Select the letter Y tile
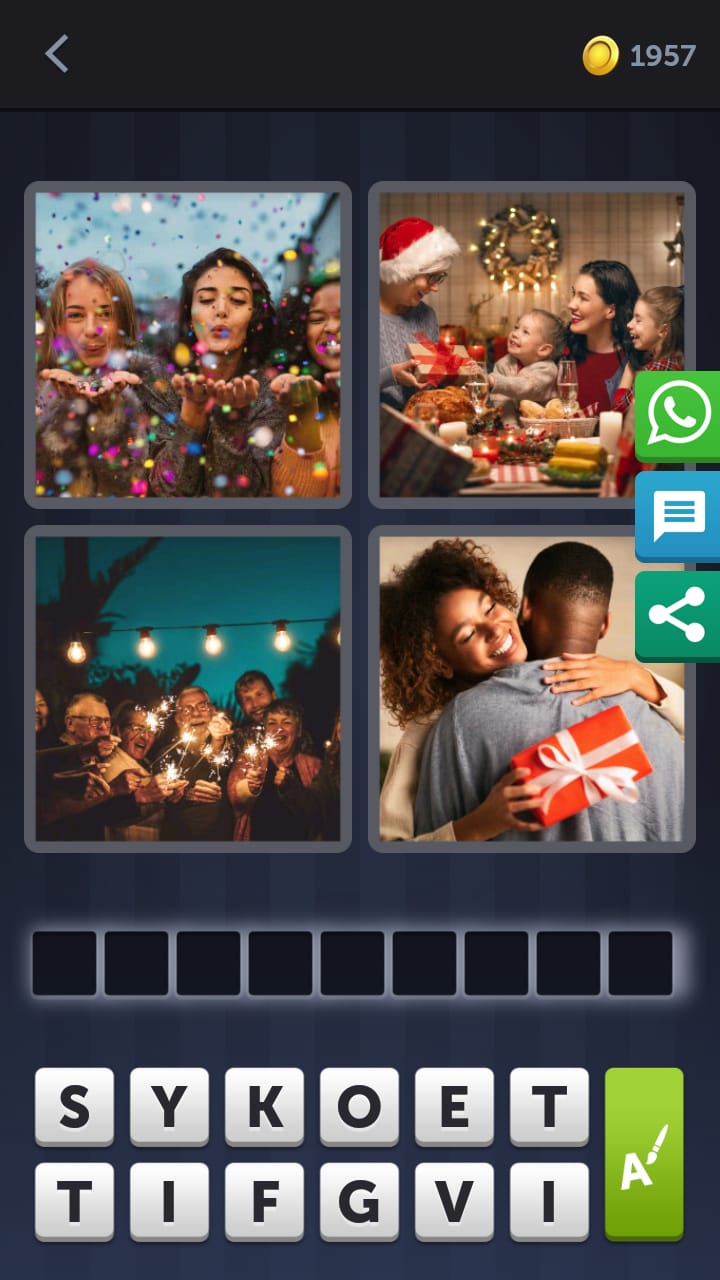Viewport: 720px width, 1280px height. pos(169,1105)
